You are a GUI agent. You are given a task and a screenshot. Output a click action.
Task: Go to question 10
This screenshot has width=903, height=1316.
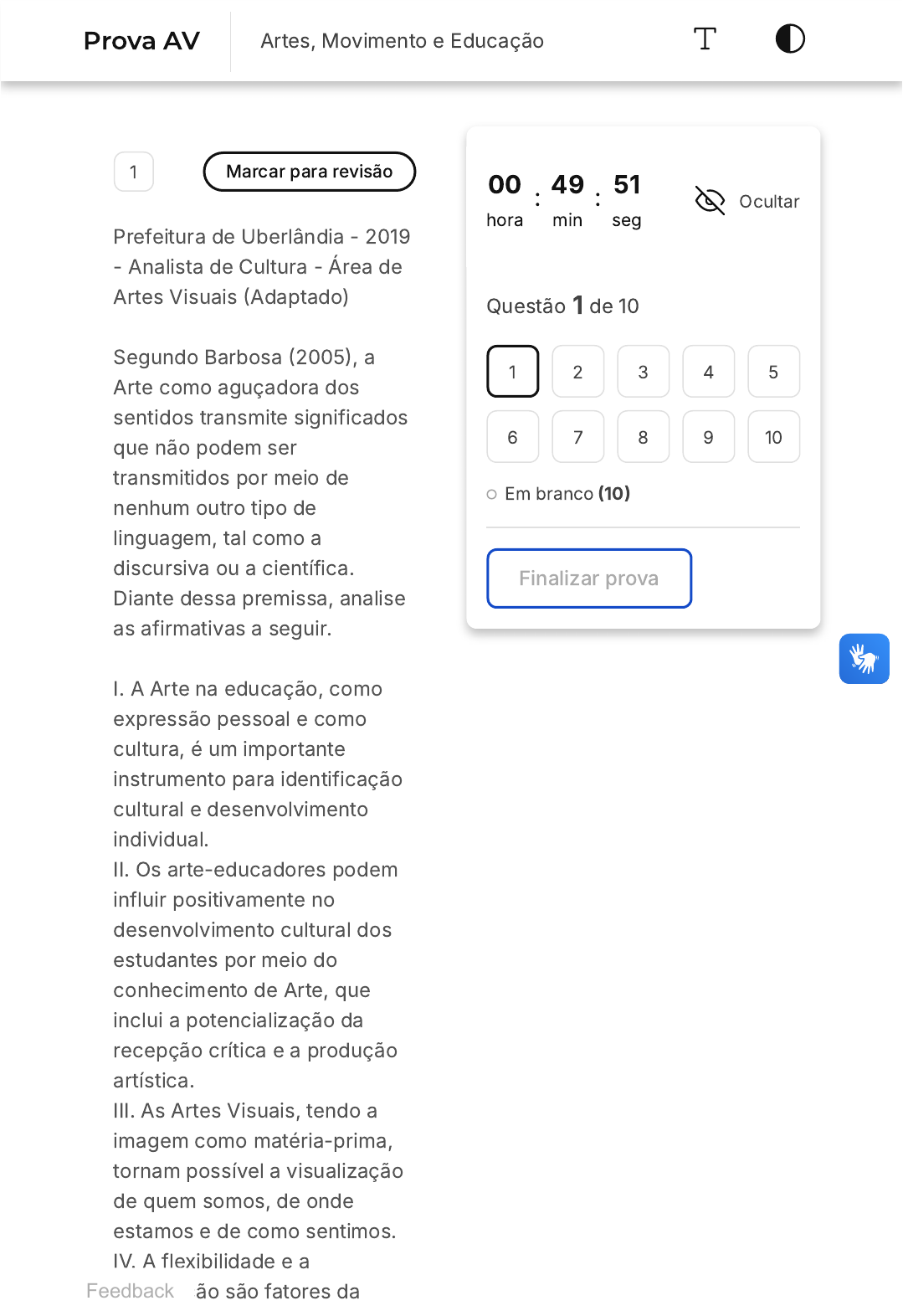pos(773,437)
